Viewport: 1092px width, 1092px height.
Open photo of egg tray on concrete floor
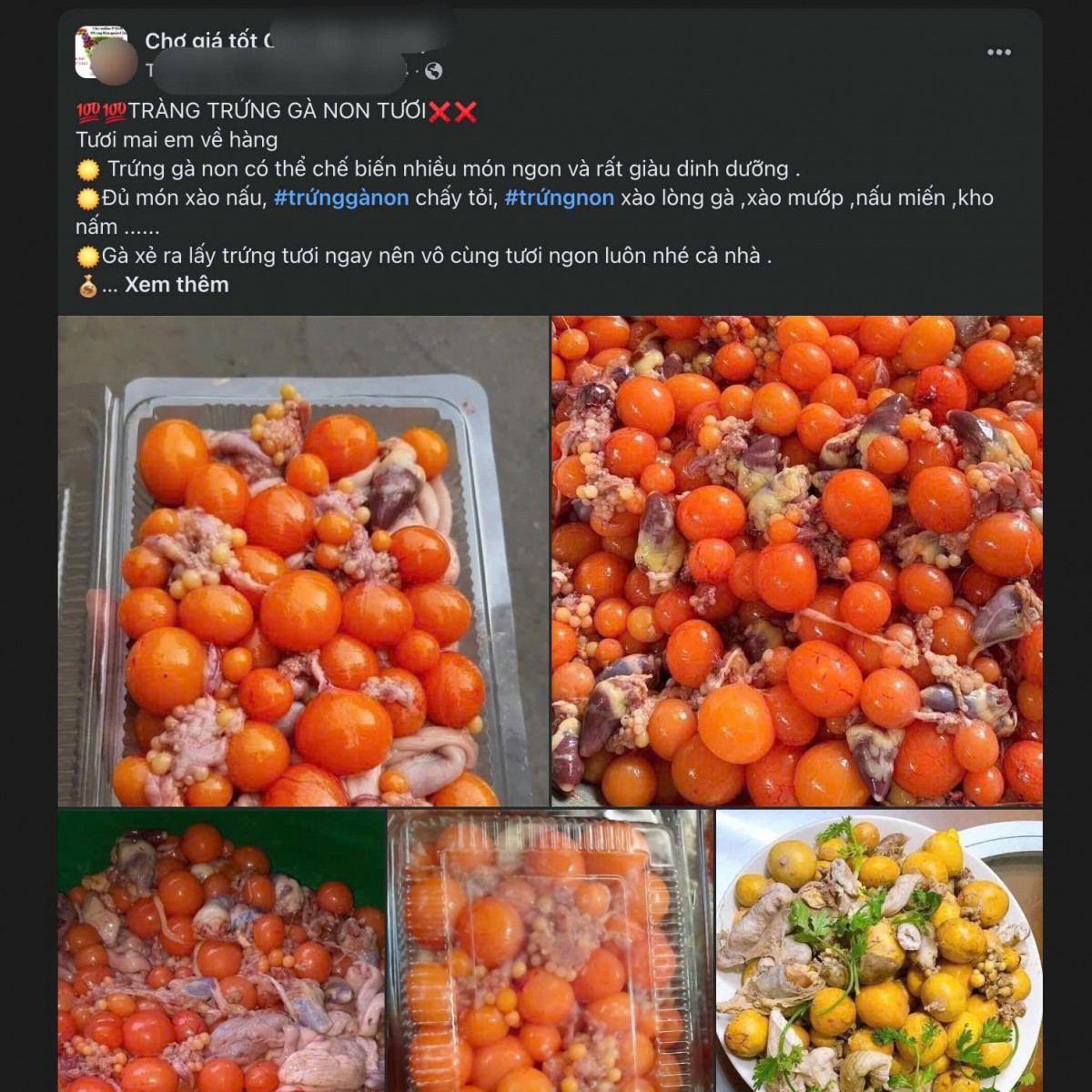point(303,561)
